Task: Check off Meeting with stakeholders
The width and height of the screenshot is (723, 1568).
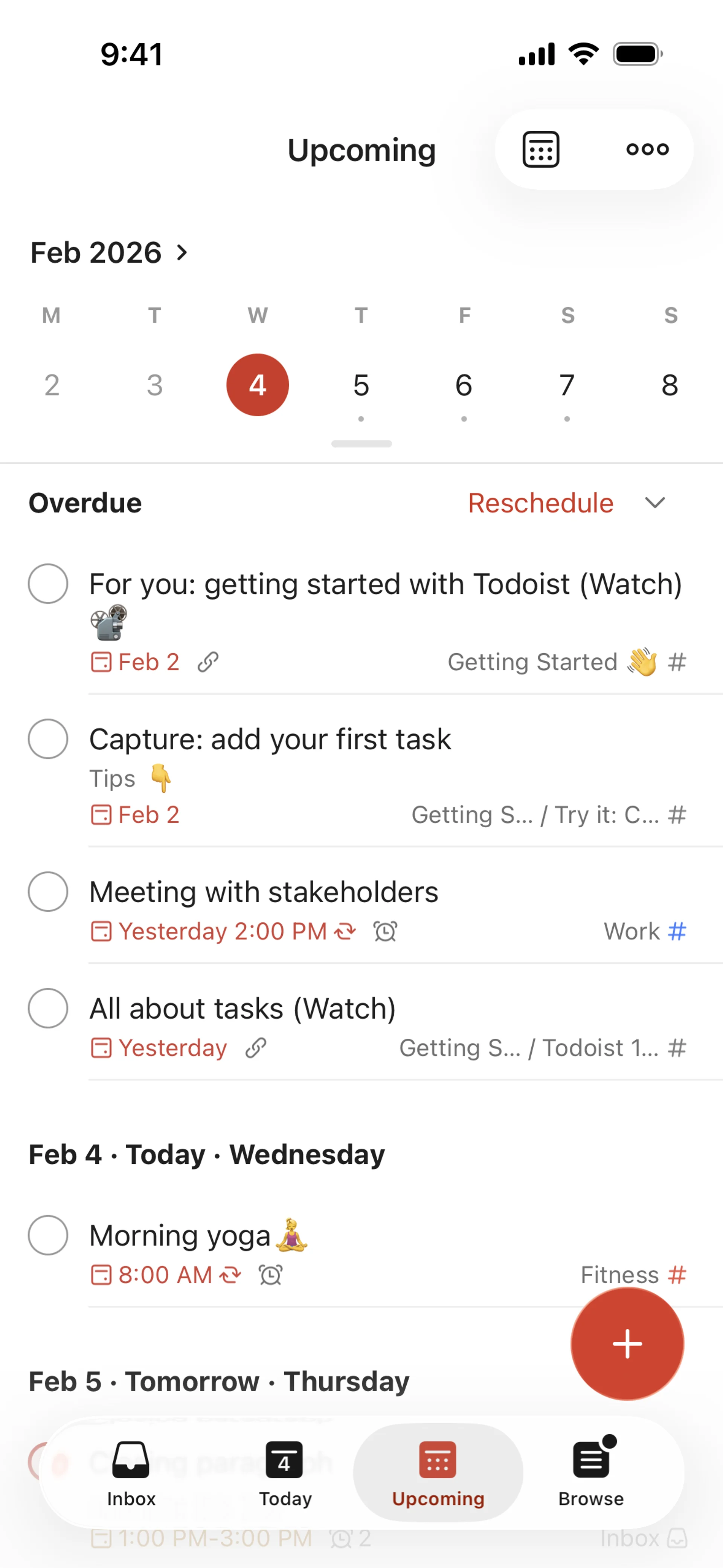Action: (x=48, y=892)
